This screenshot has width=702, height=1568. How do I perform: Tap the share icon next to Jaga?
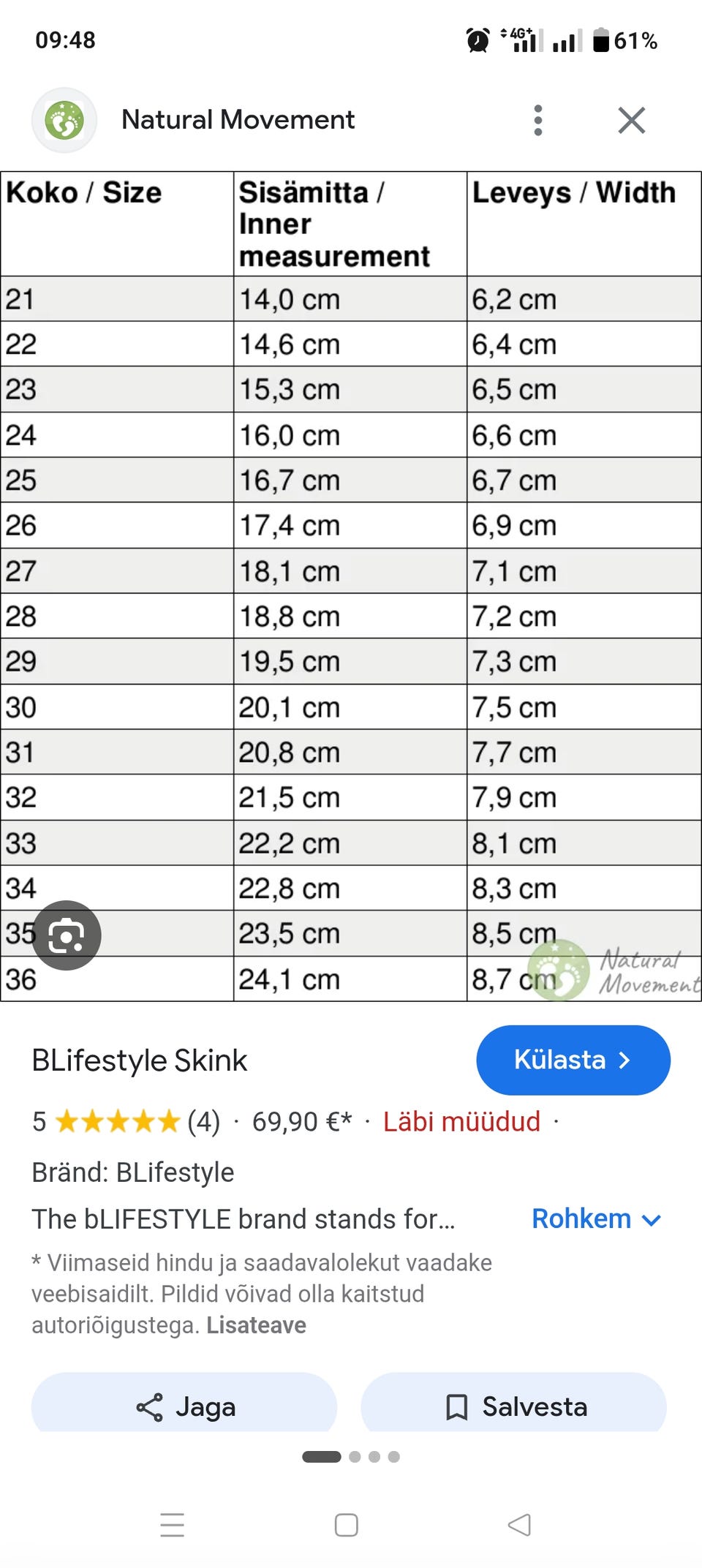point(150,1406)
